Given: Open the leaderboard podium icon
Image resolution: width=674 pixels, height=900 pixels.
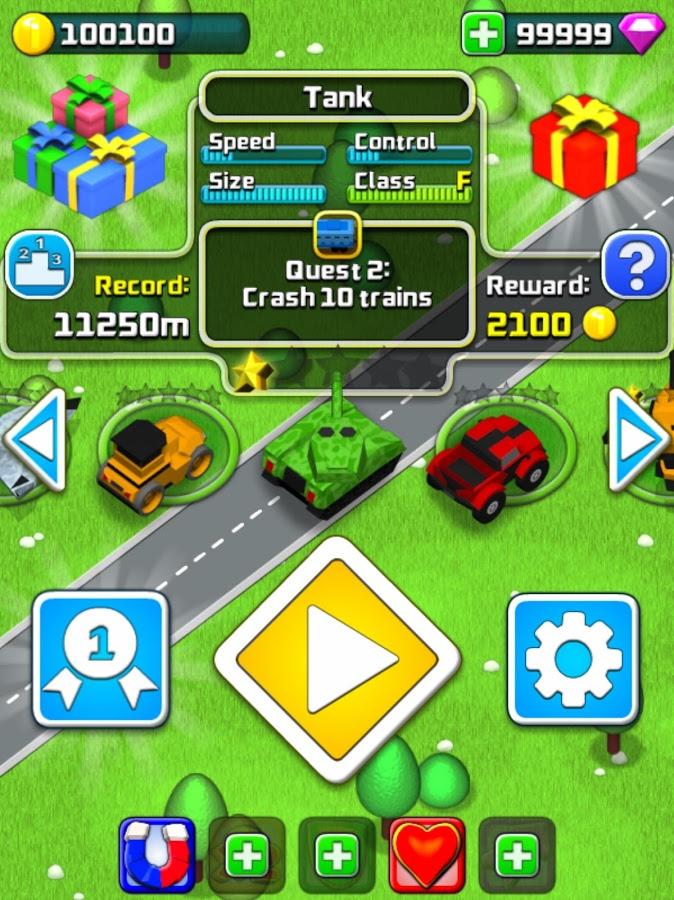Looking at the screenshot, I should [x=40, y=264].
